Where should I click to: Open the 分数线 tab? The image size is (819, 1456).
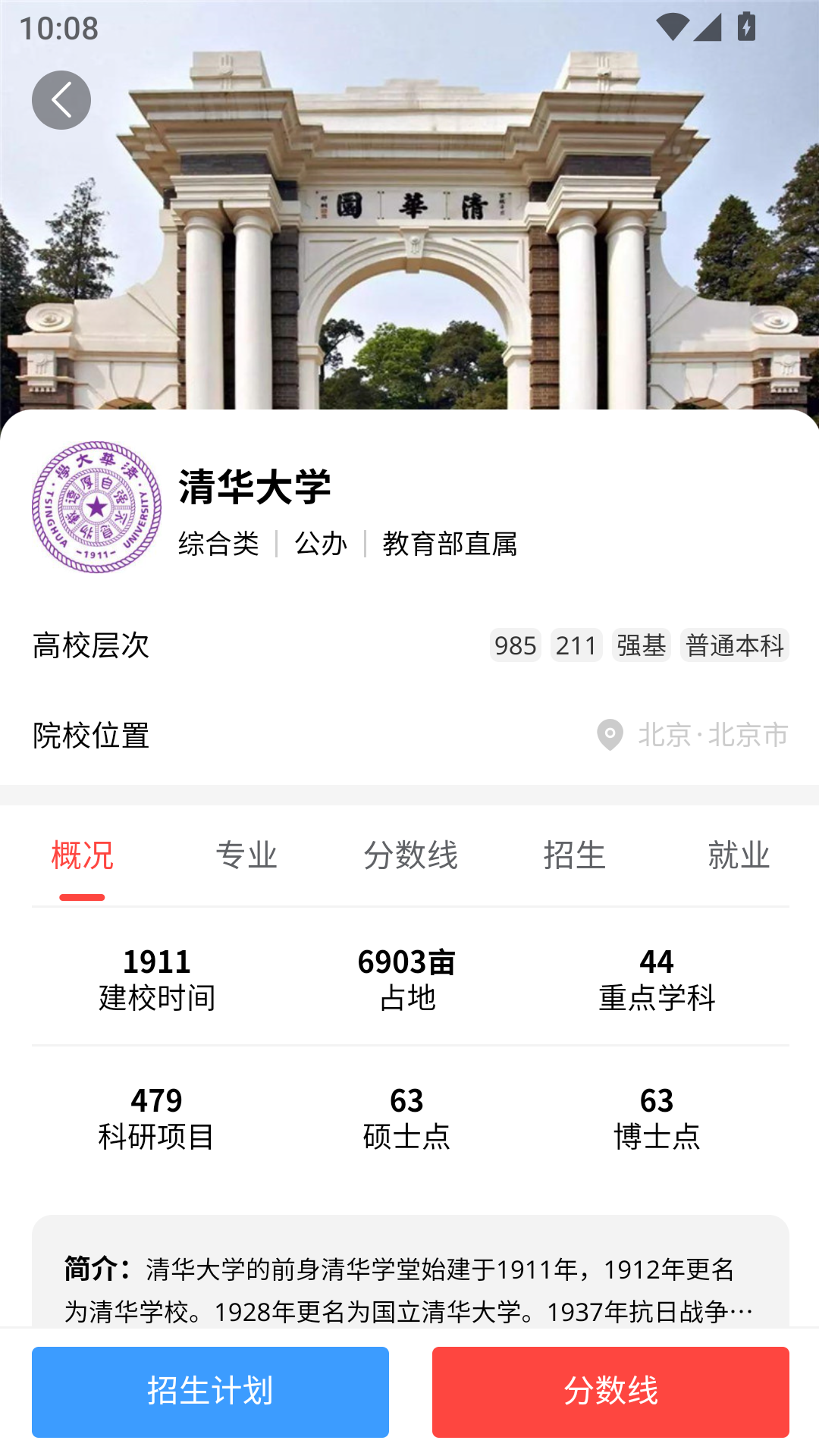tap(410, 855)
